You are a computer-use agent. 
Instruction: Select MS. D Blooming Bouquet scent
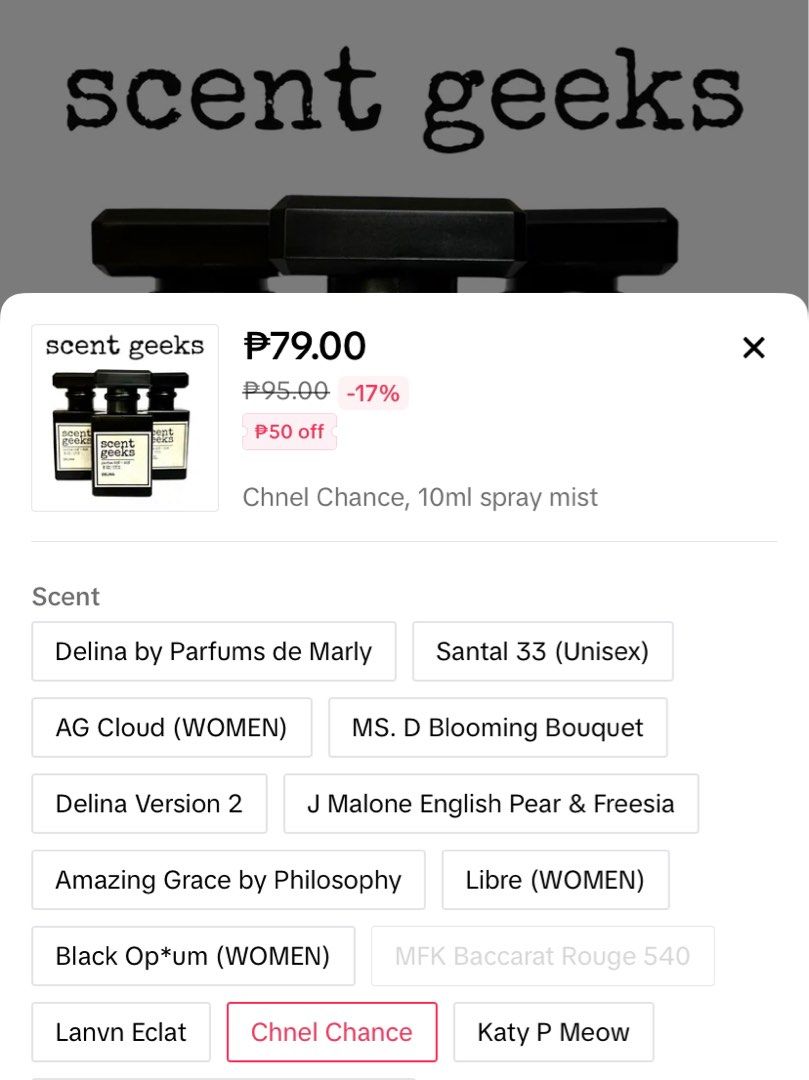(497, 727)
